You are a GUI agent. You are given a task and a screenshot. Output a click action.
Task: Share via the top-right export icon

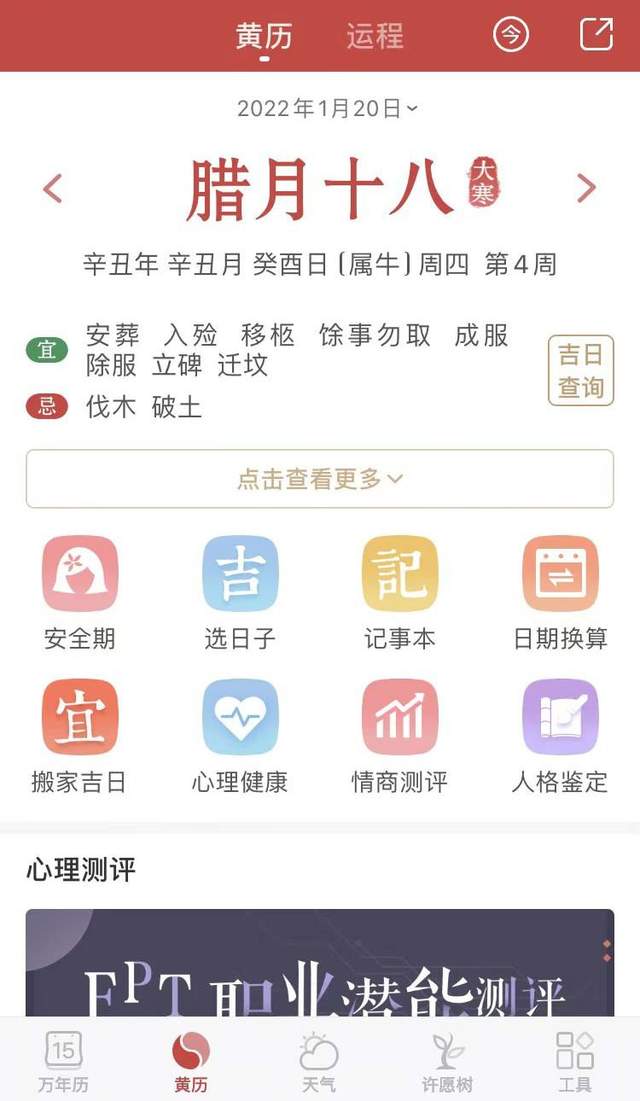tap(596, 34)
